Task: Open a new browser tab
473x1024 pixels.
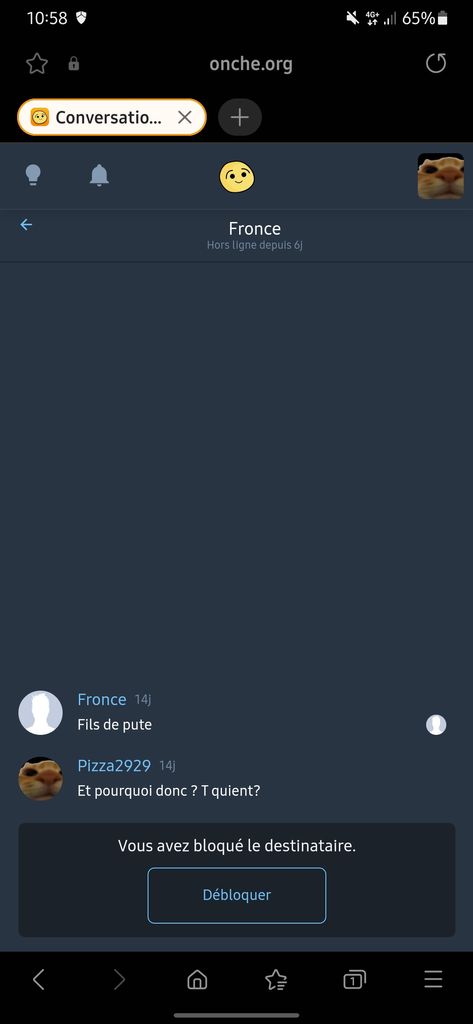Action: pyautogui.click(x=240, y=118)
